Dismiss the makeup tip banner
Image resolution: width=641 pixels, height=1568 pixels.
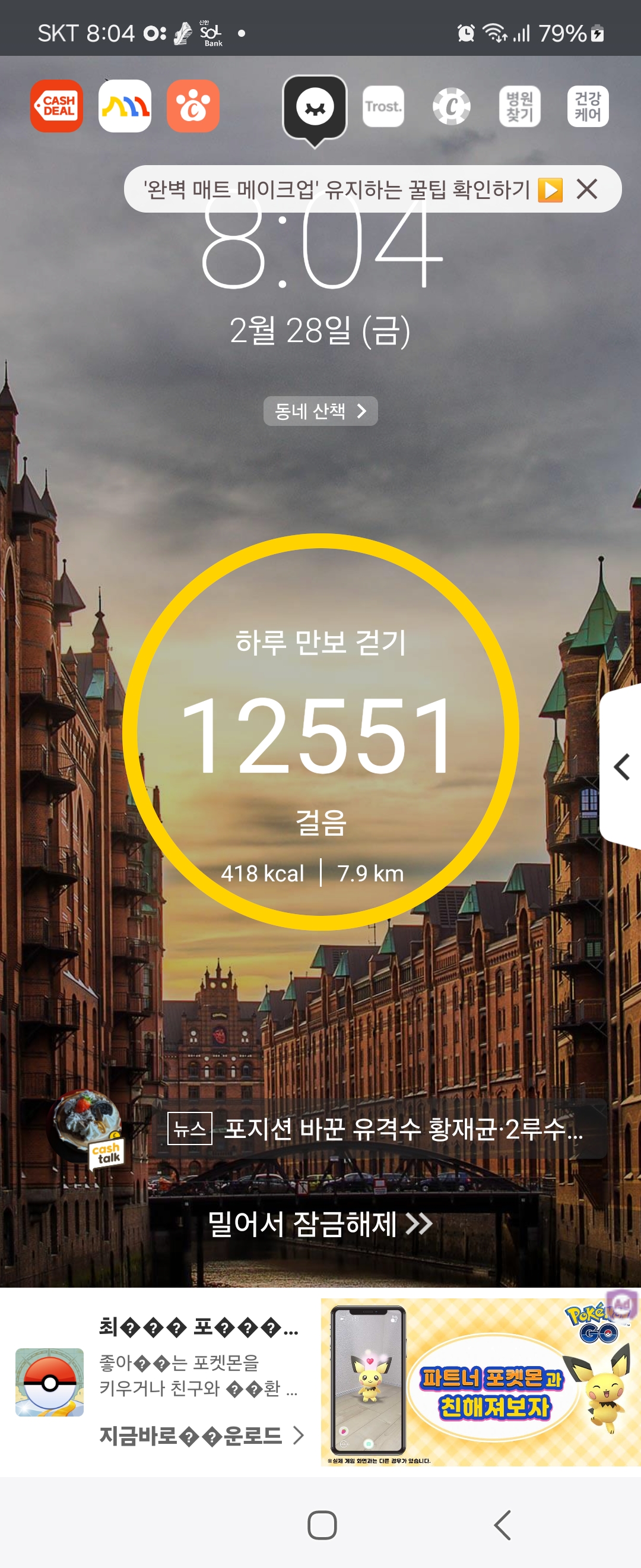click(x=587, y=189)
